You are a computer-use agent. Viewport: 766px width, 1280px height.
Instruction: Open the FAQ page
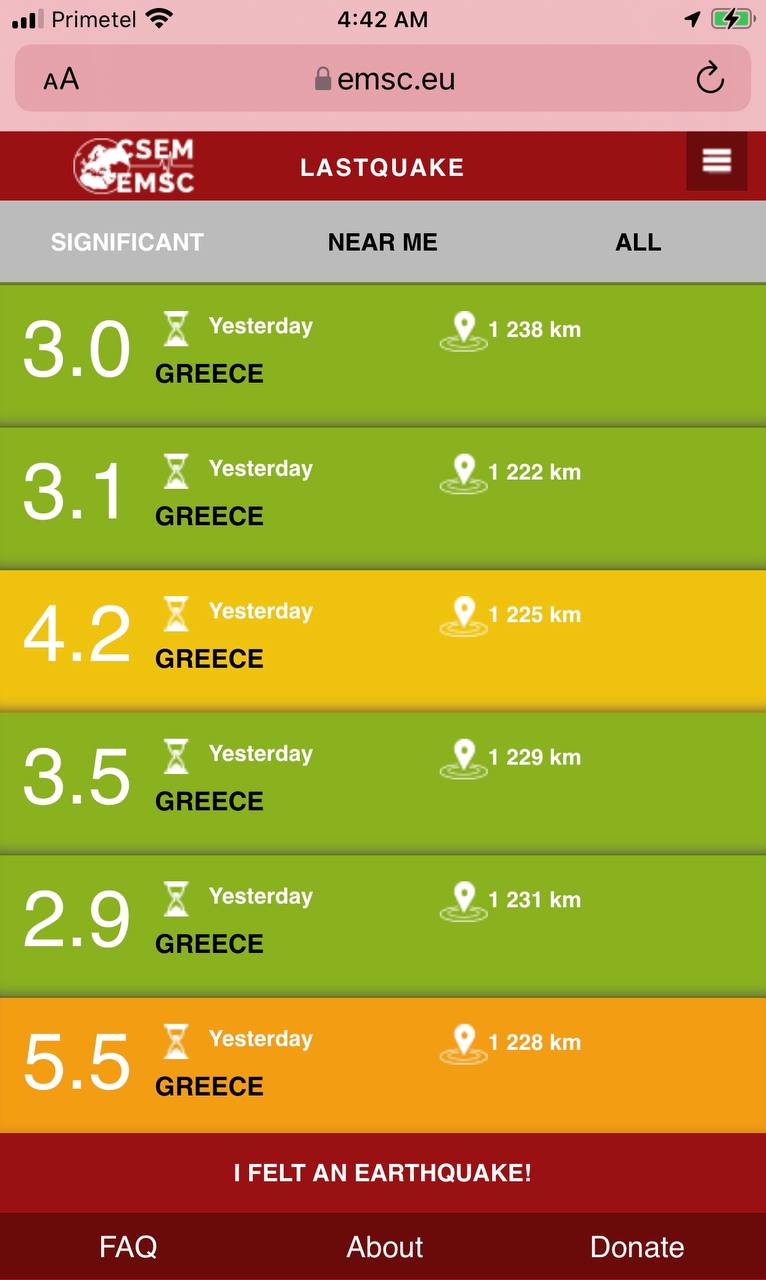tap(128, 1247)
